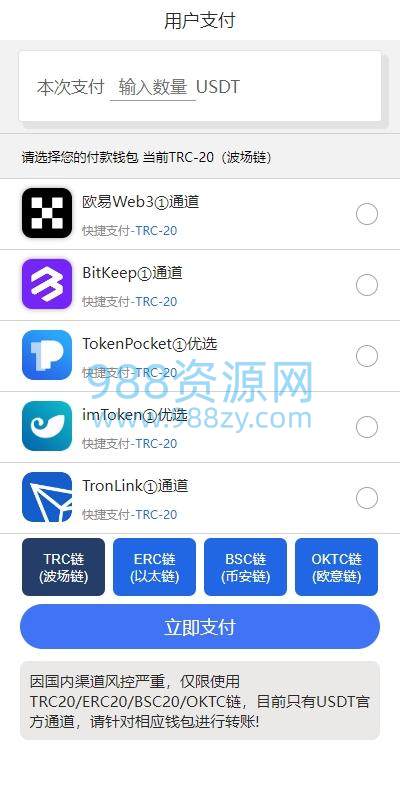Screen dimensions: 400x800
Task: Select the TronLink①通道 wallet
Action: pos(200,498)
